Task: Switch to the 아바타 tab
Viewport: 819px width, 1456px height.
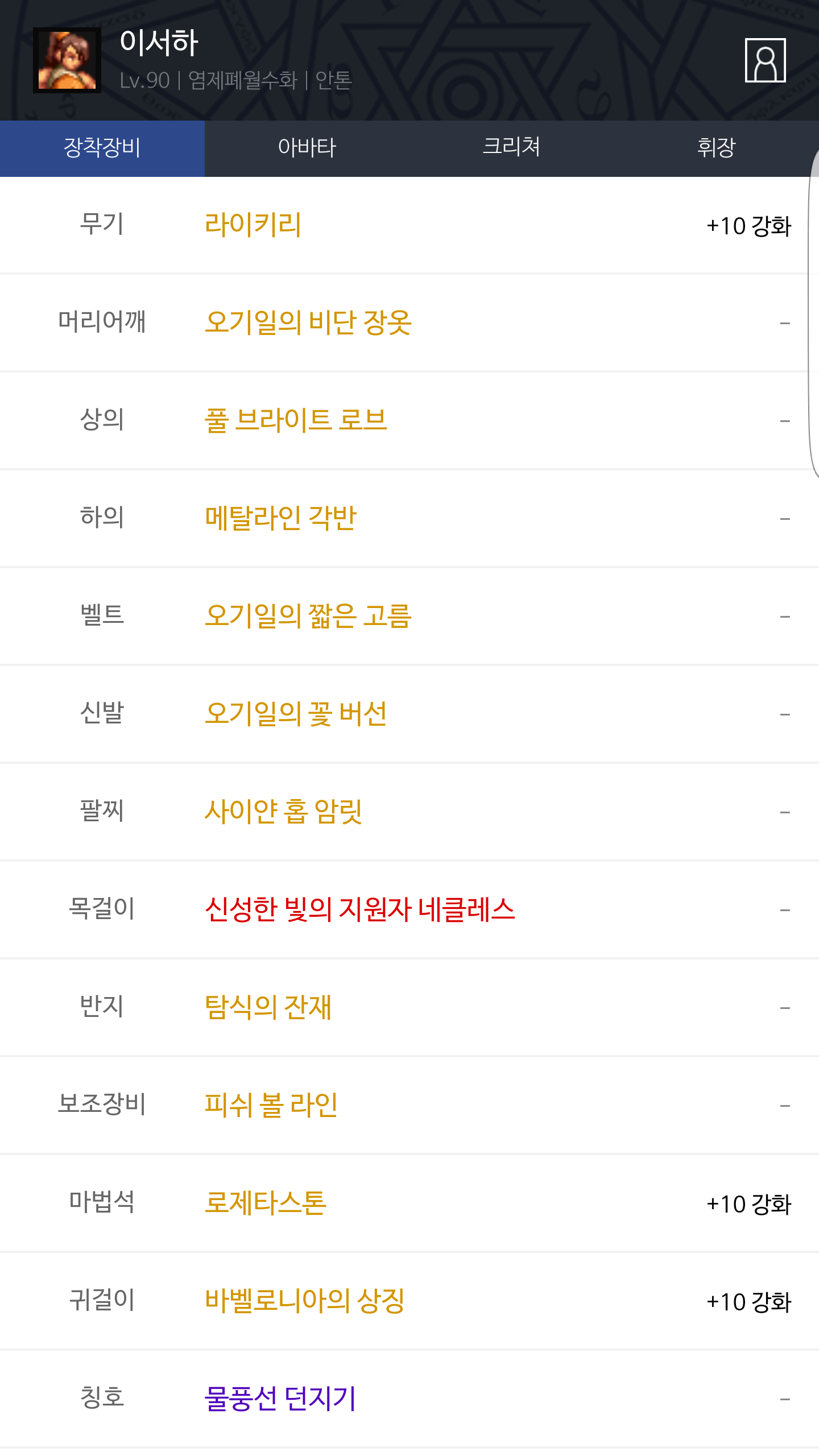Action: coord(307,148)
